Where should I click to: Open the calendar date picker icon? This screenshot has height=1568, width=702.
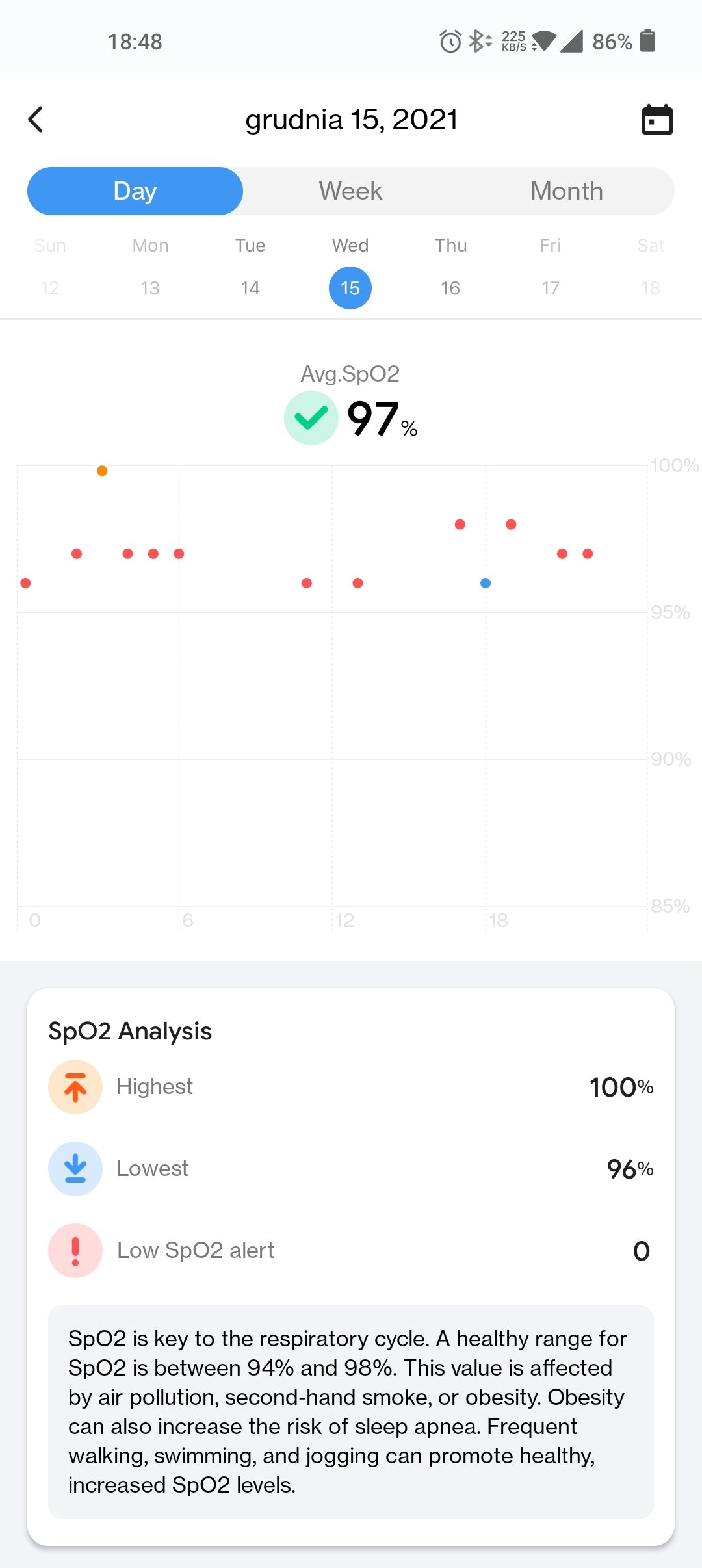[x=657, y=120]
